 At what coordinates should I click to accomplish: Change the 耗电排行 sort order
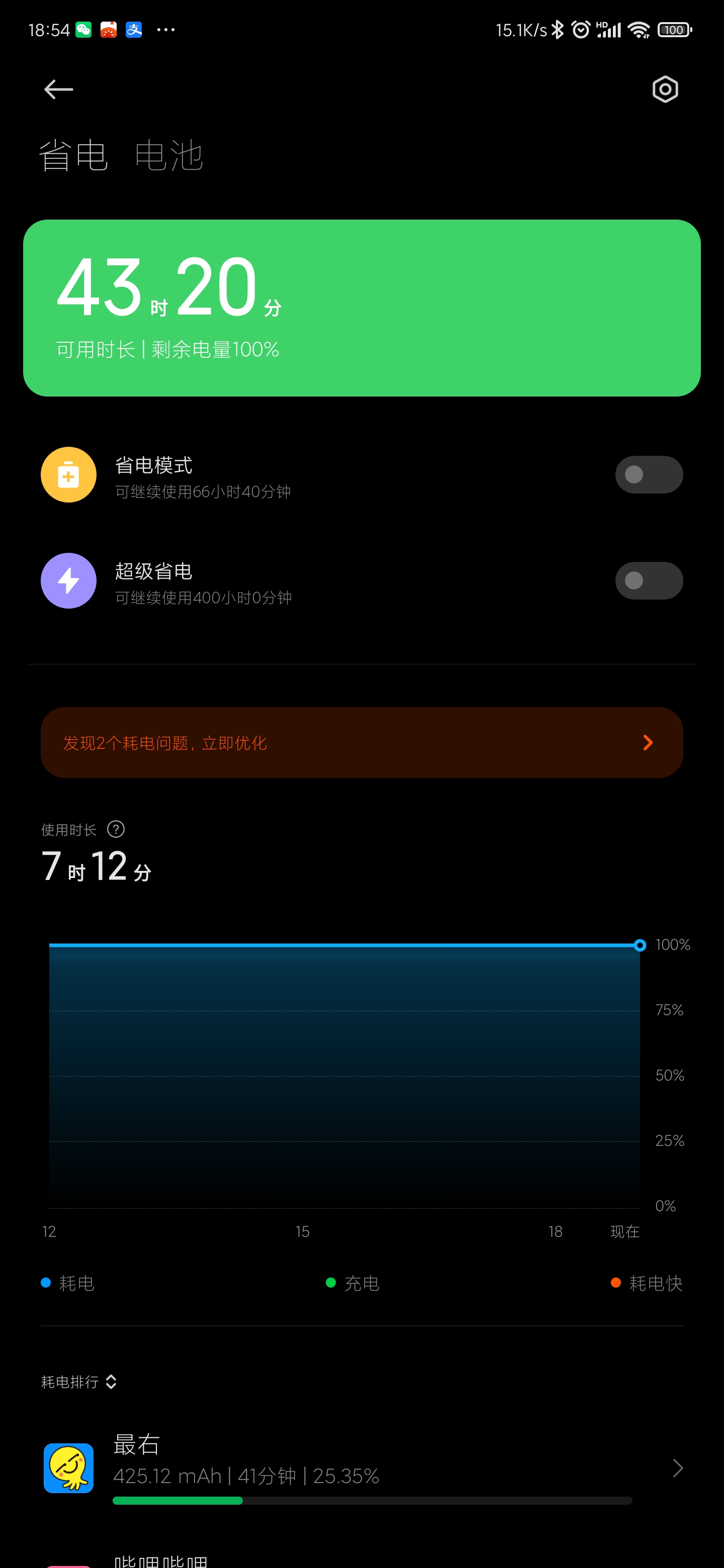click(79, 1382)
